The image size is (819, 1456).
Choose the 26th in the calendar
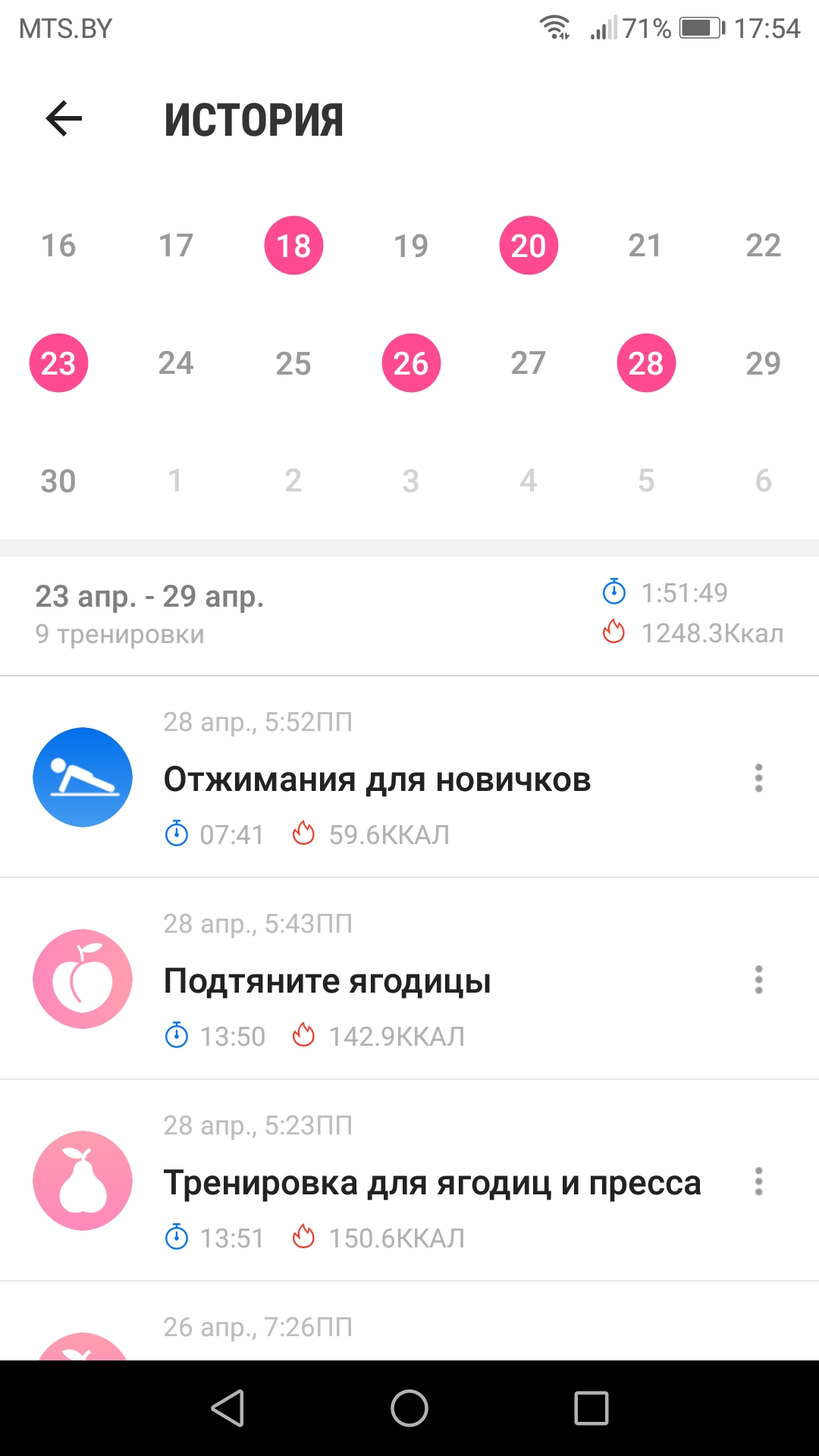tap(411, 363)
